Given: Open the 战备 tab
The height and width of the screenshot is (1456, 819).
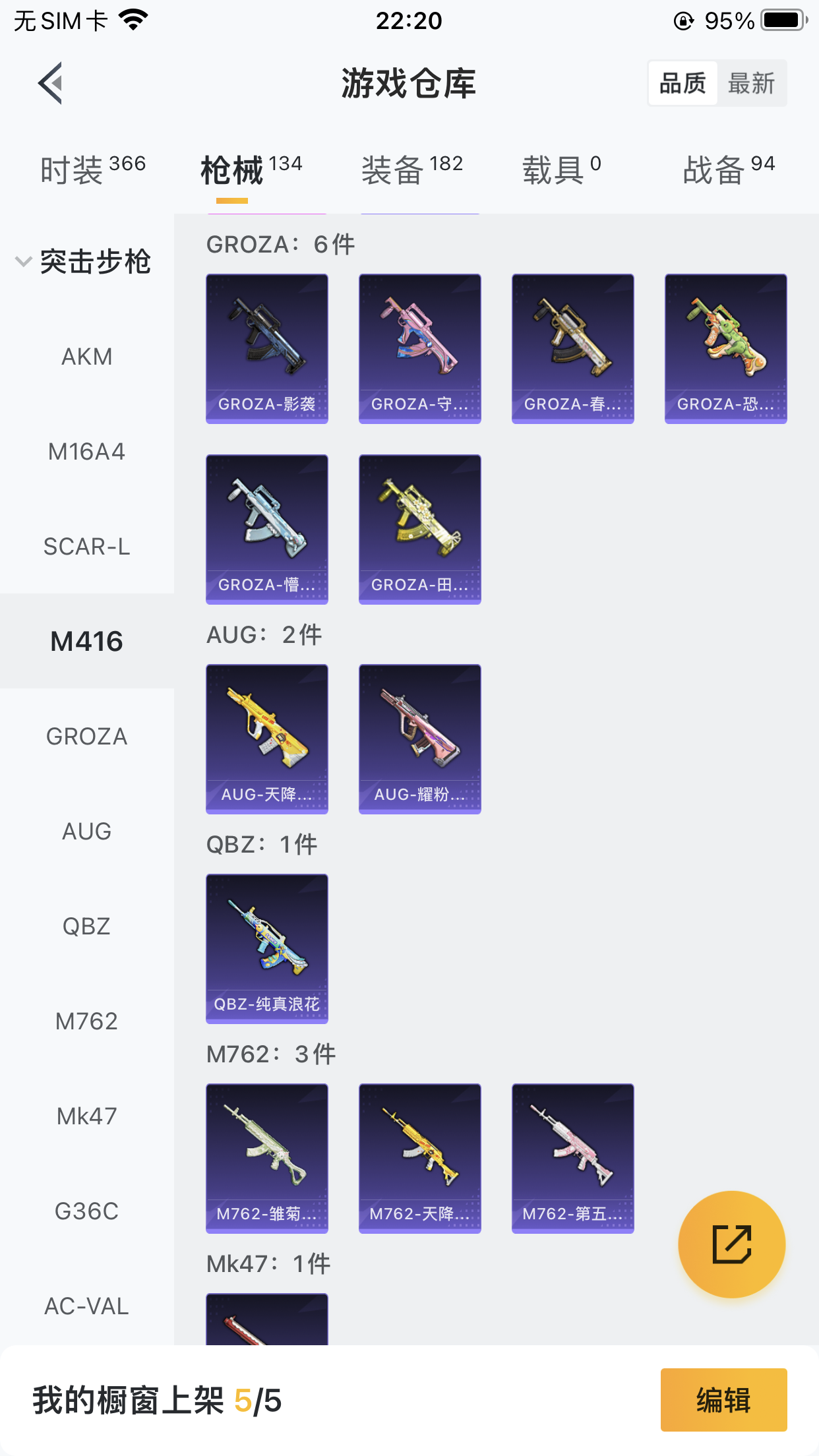Looking at the screenshot, I should coord(728,169).
